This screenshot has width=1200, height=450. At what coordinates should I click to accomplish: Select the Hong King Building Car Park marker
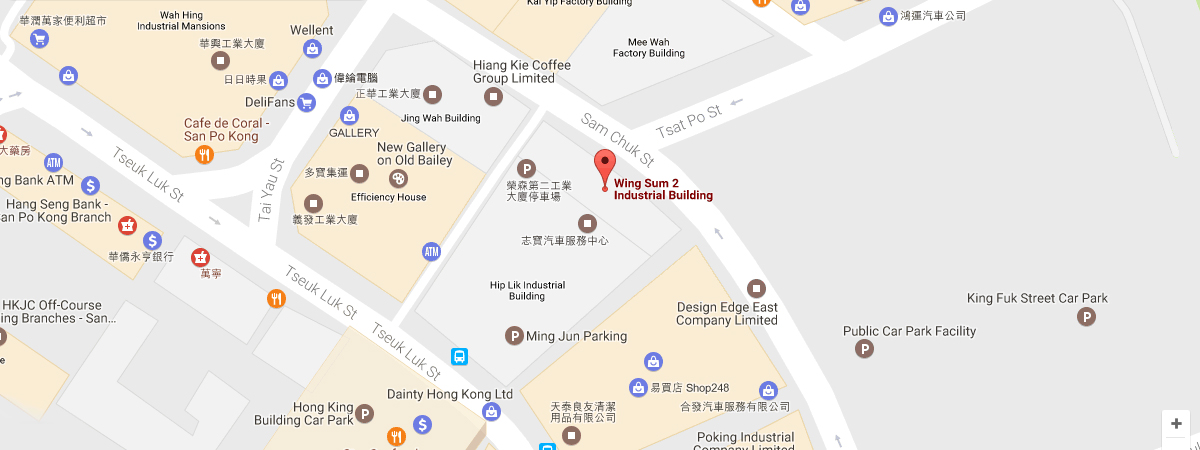pos(365,413)
